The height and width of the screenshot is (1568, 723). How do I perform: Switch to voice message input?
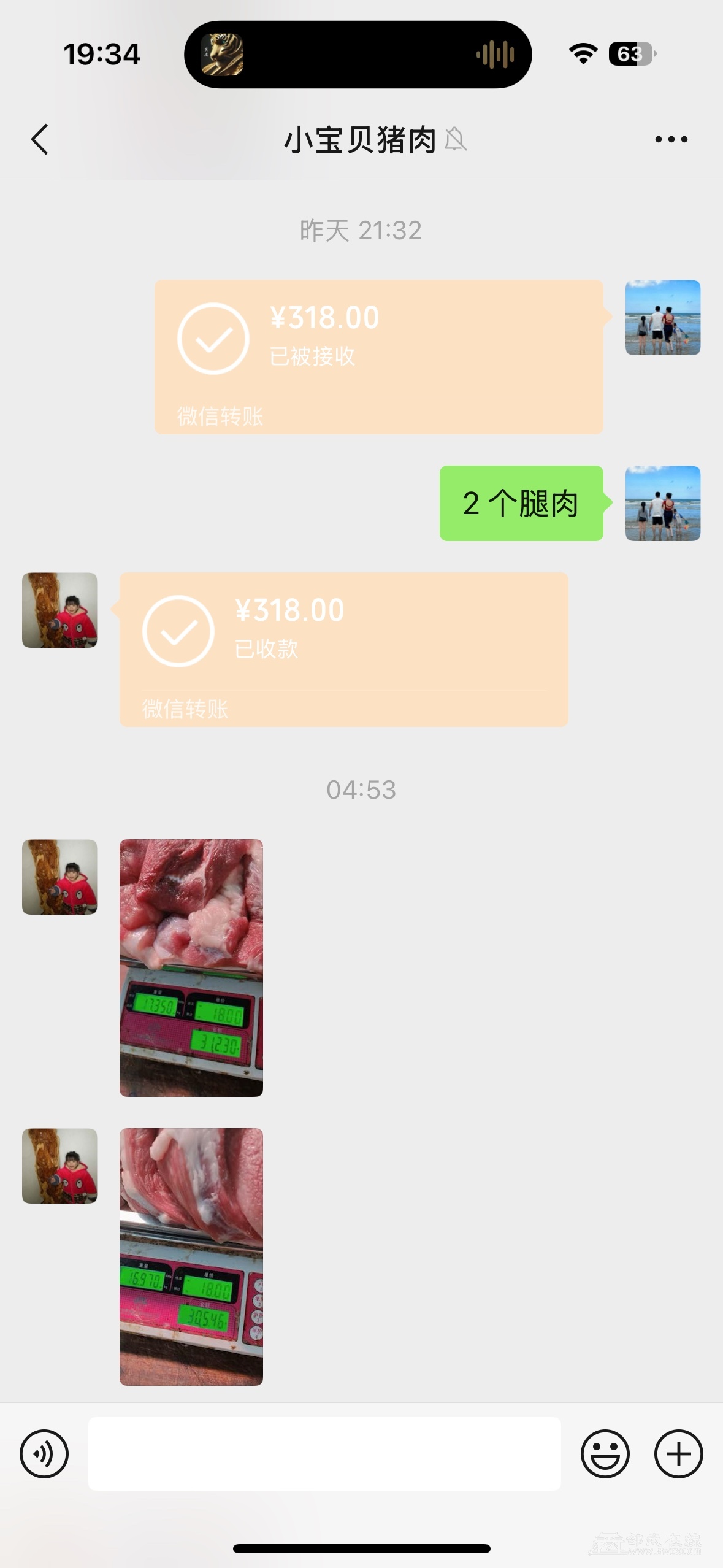point(44,1453)
